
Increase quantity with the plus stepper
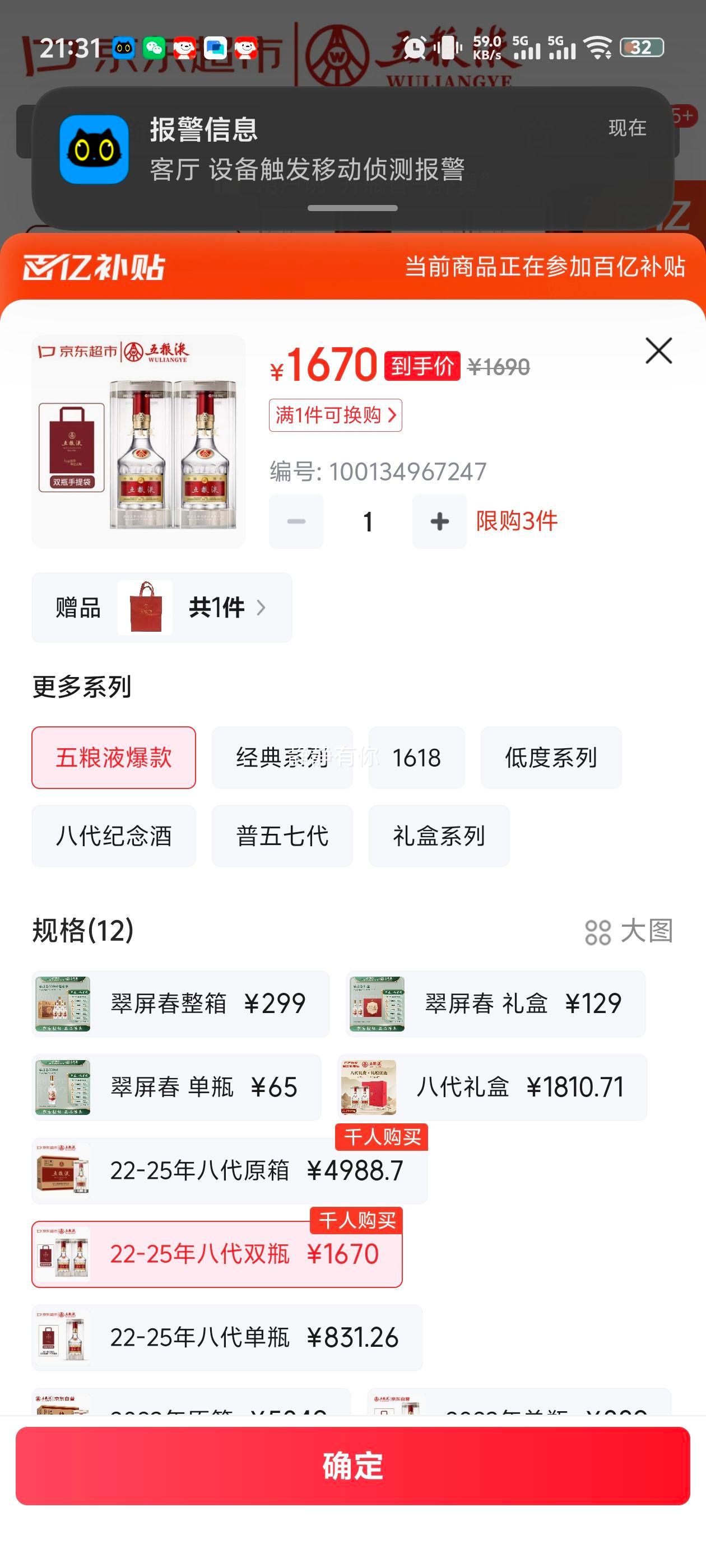440,521
